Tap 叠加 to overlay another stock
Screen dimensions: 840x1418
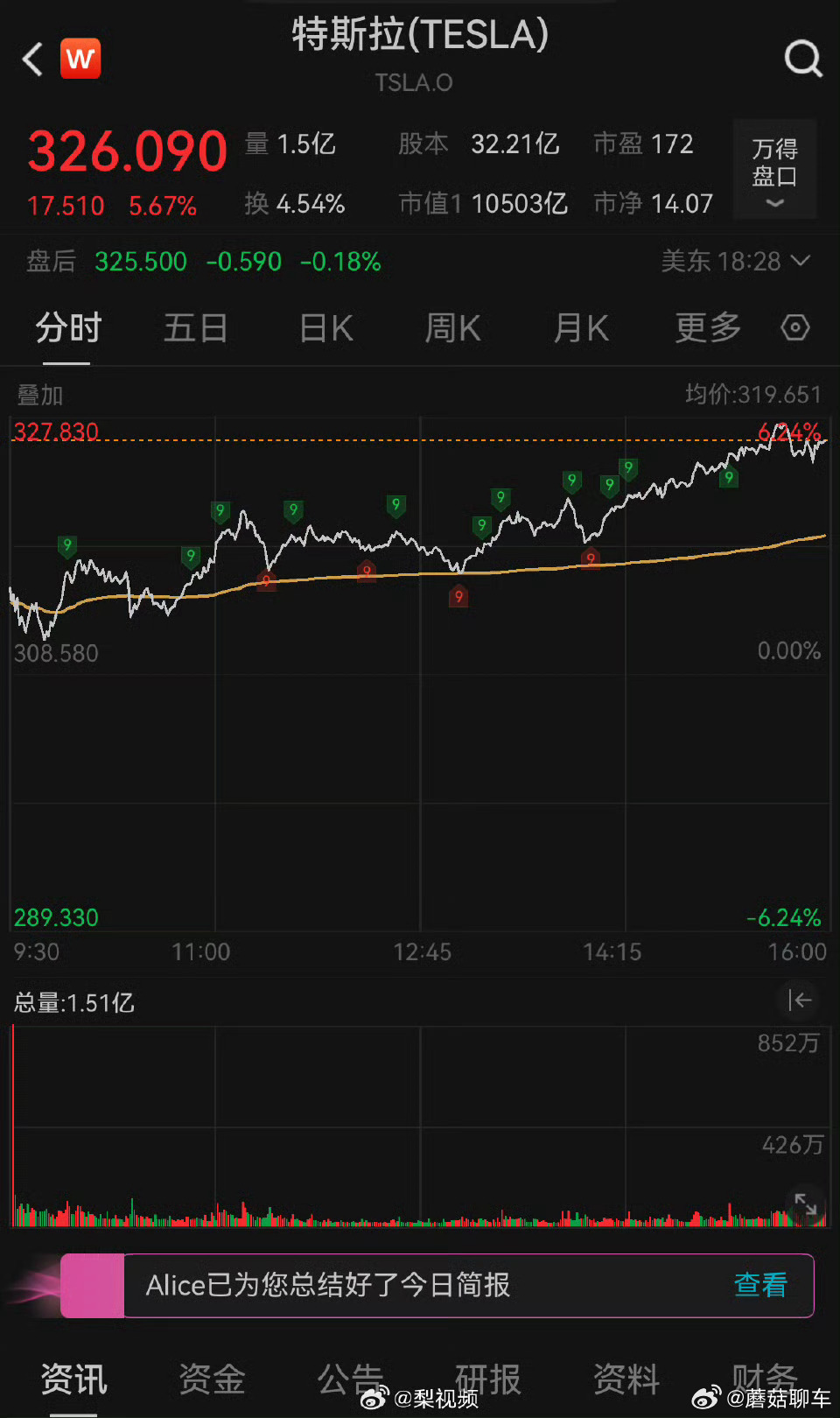[x=40, y=395]
